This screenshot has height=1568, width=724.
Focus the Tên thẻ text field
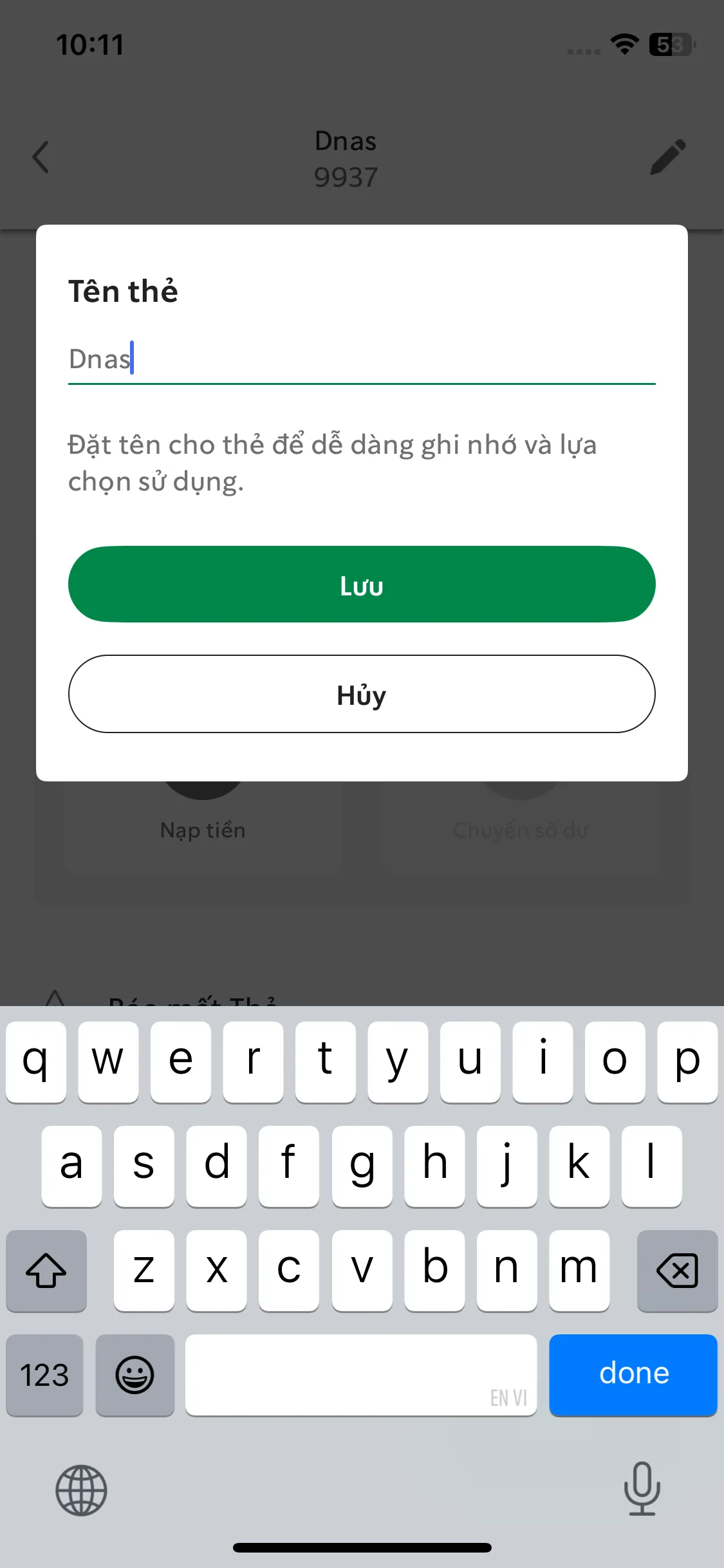362,359
